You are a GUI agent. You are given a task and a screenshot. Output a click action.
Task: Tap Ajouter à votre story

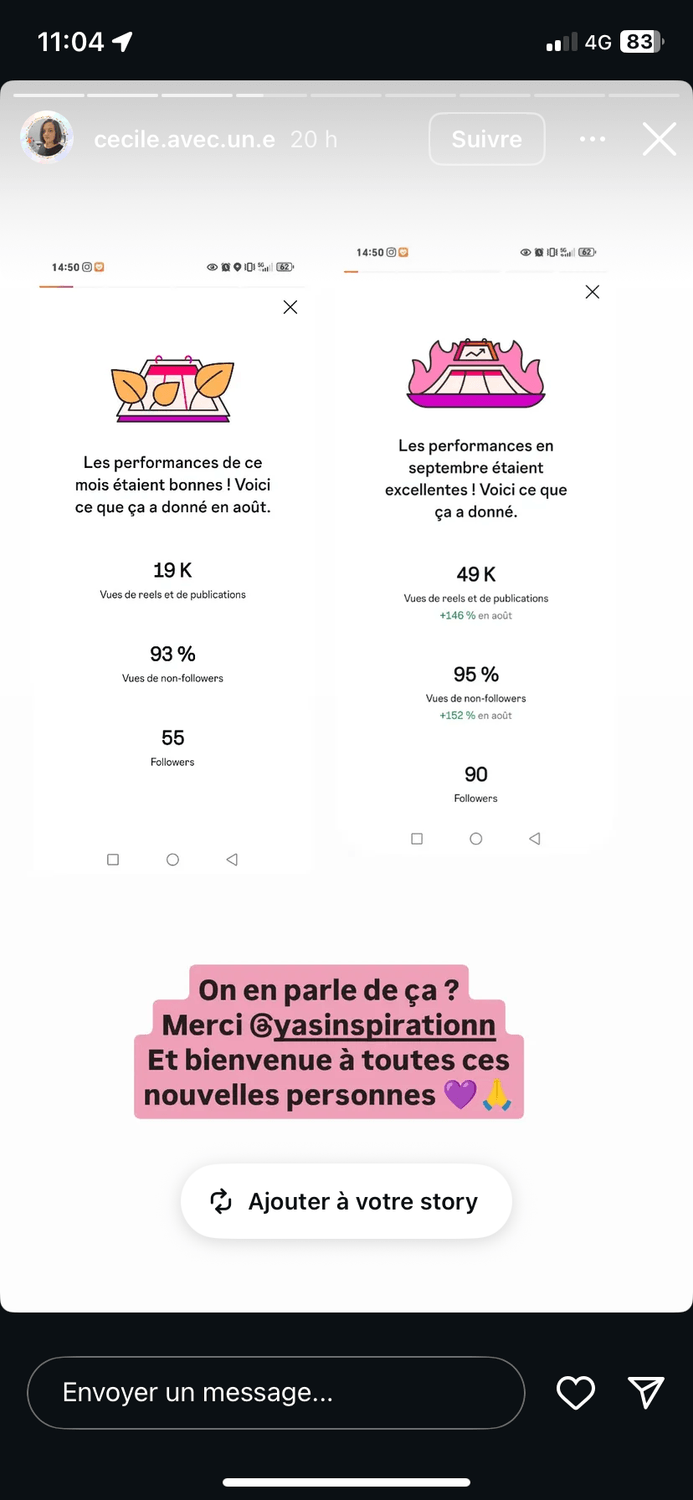[346, 1201]
